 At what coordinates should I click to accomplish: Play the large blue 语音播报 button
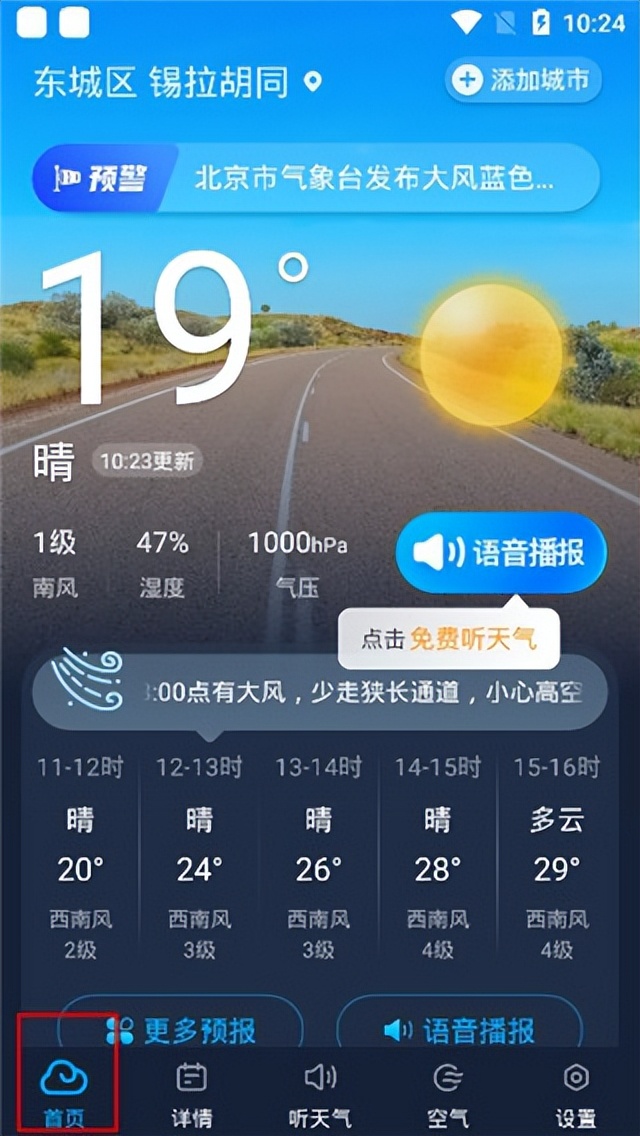(x=501, y=552)
